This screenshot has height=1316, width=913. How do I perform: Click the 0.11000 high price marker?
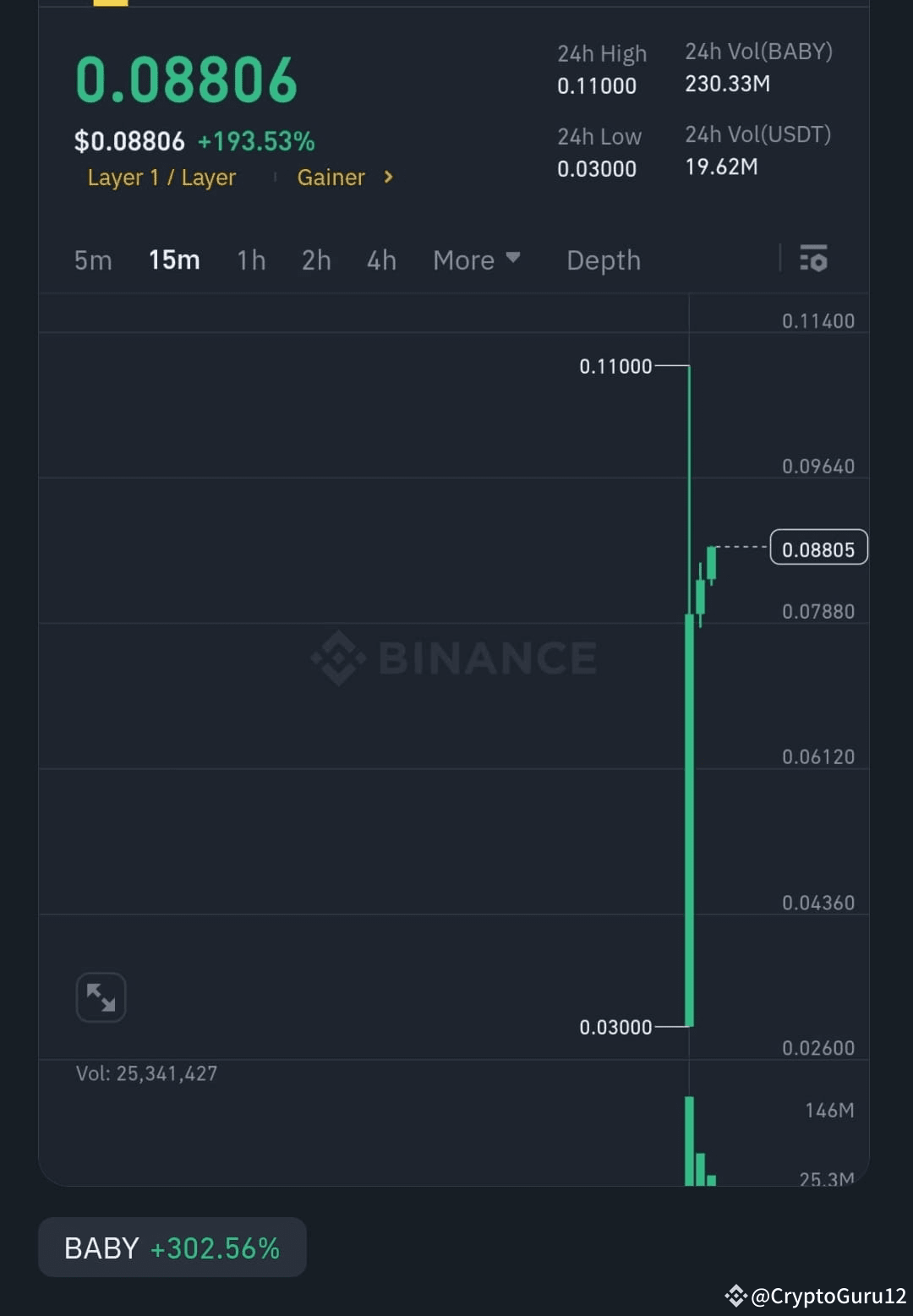(616, 366)
